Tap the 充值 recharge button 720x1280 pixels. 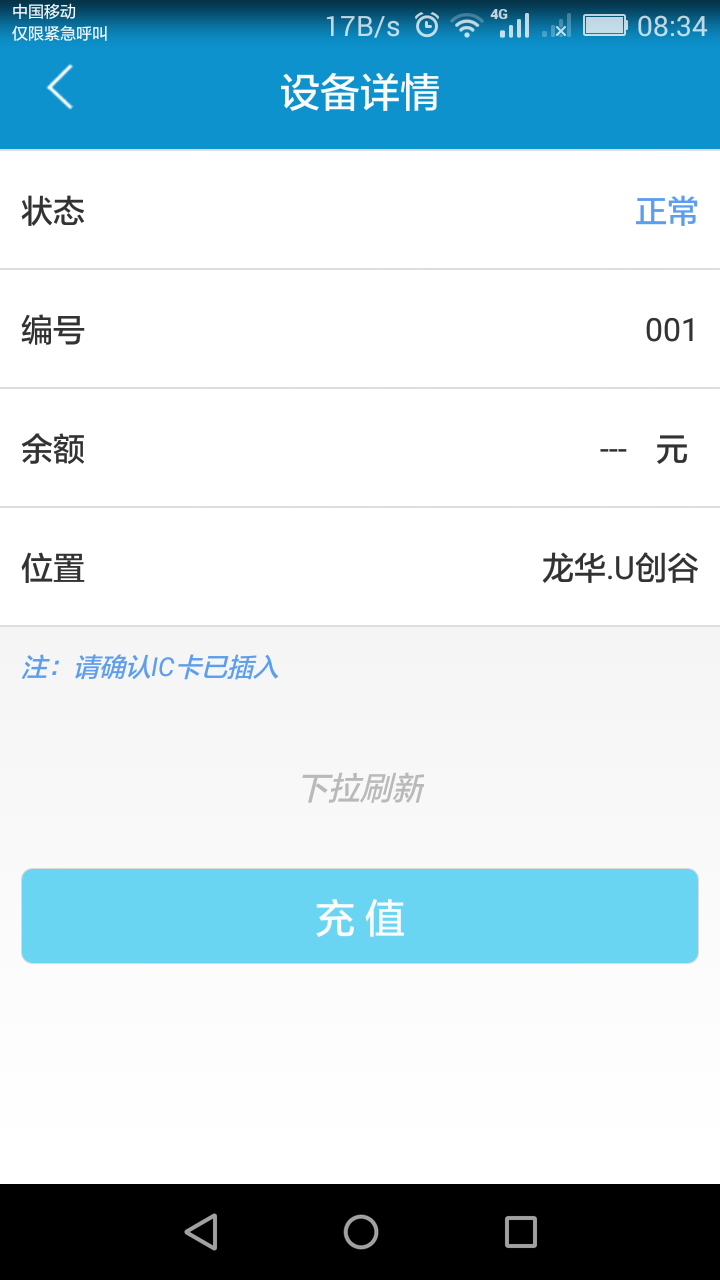360,916
